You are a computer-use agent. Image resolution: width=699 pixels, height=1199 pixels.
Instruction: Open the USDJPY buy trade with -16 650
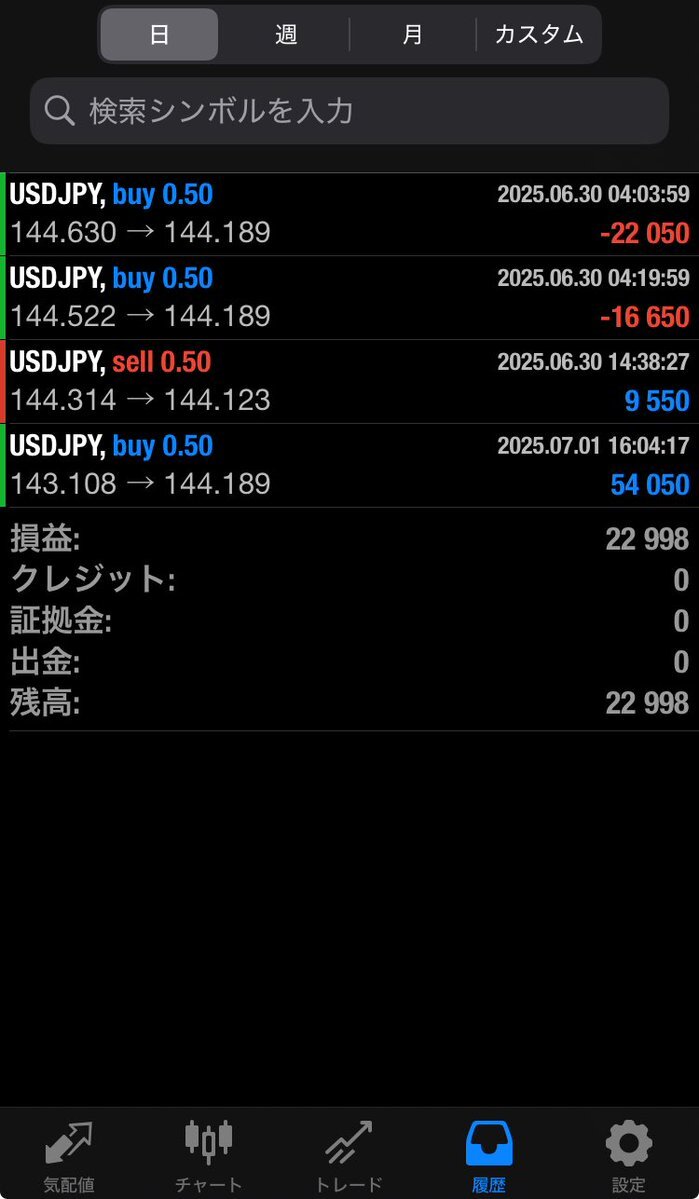(350, 298)
